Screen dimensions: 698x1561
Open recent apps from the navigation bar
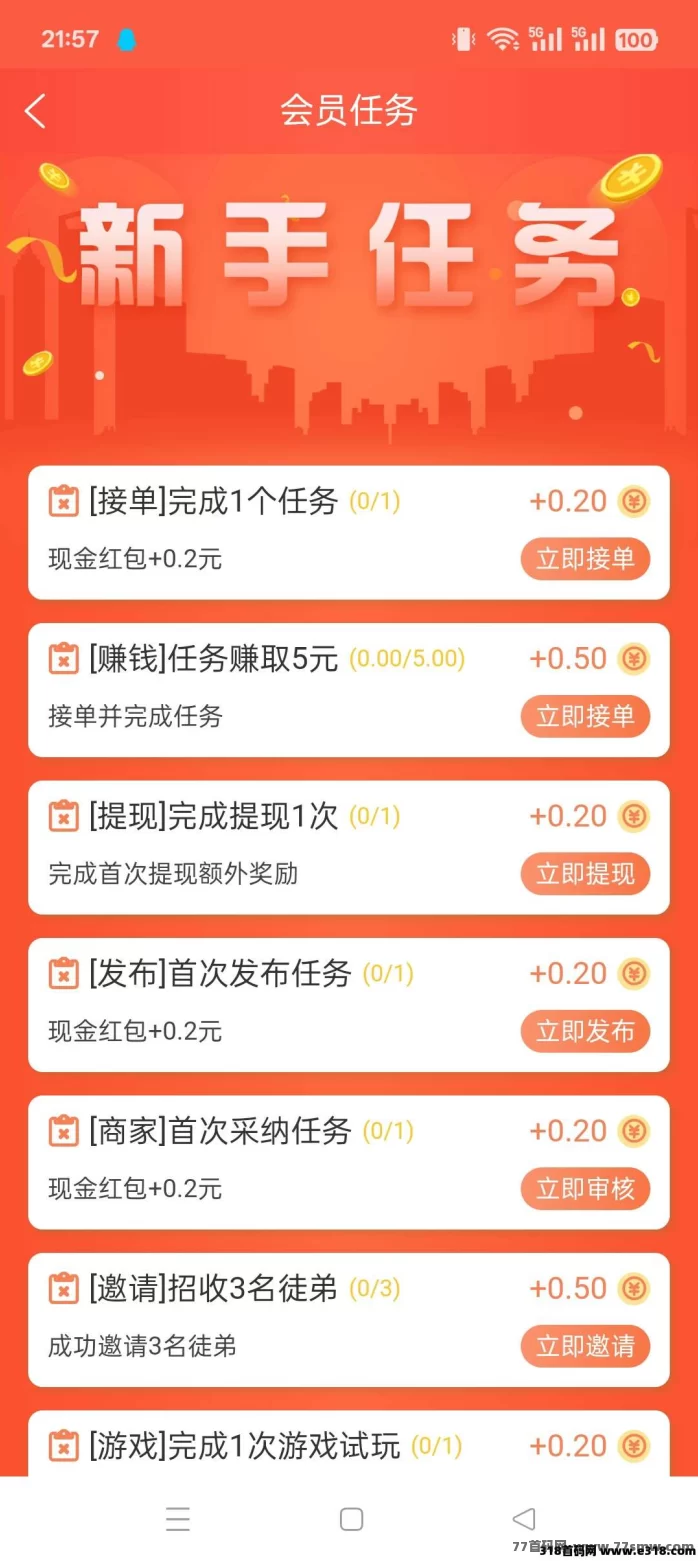point(178,1519)
